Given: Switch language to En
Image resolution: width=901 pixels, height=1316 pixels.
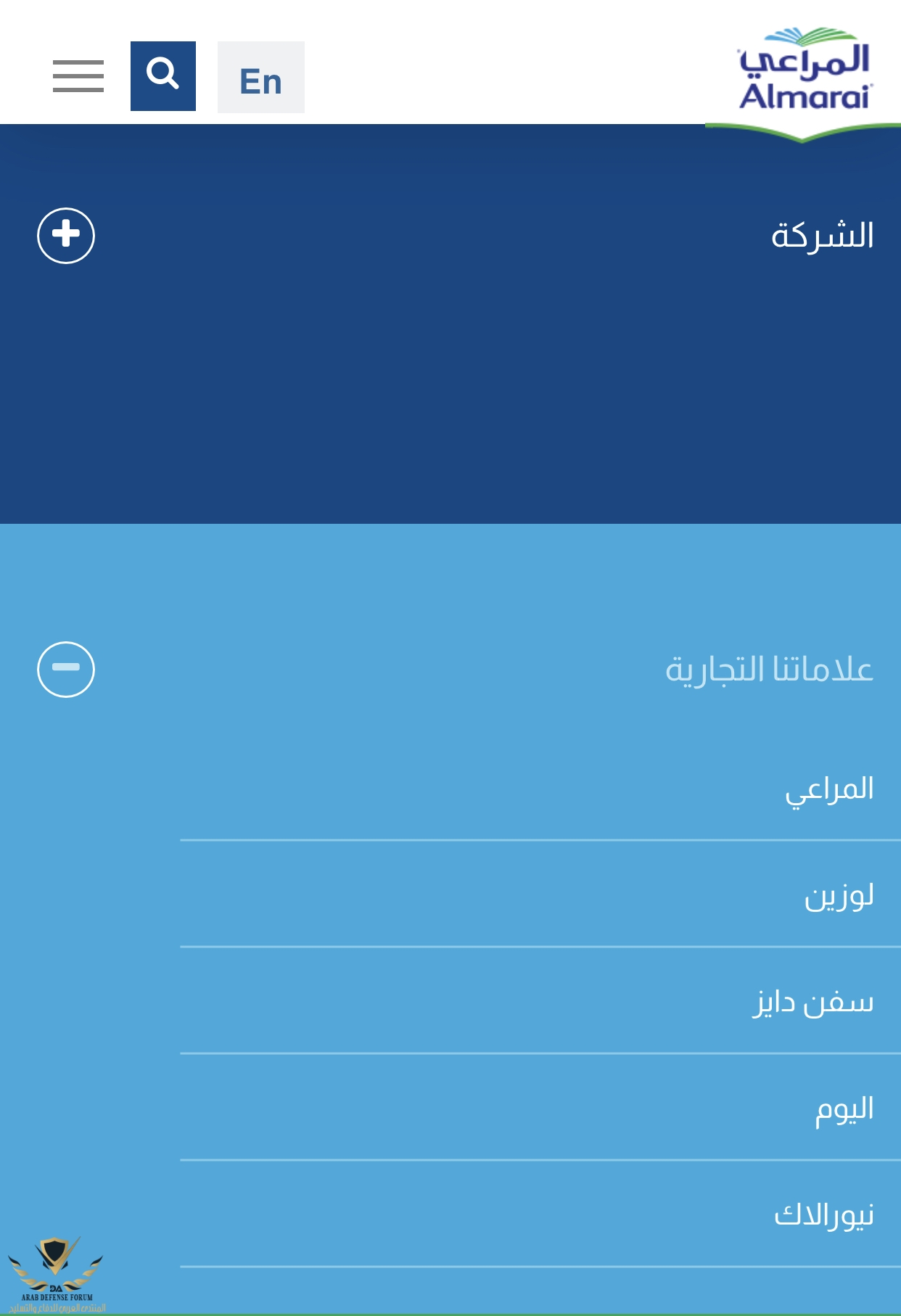Looking at the screenshot, I should pyautogui.click(x=260, y=78).
